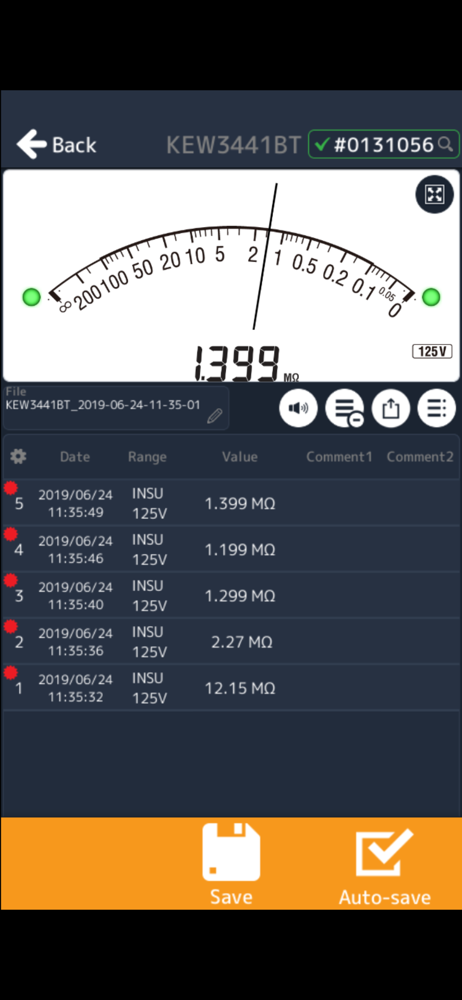This screenshot has height=1000, width=462.
Task: Open the list menu icon
Action: point(437,408)
